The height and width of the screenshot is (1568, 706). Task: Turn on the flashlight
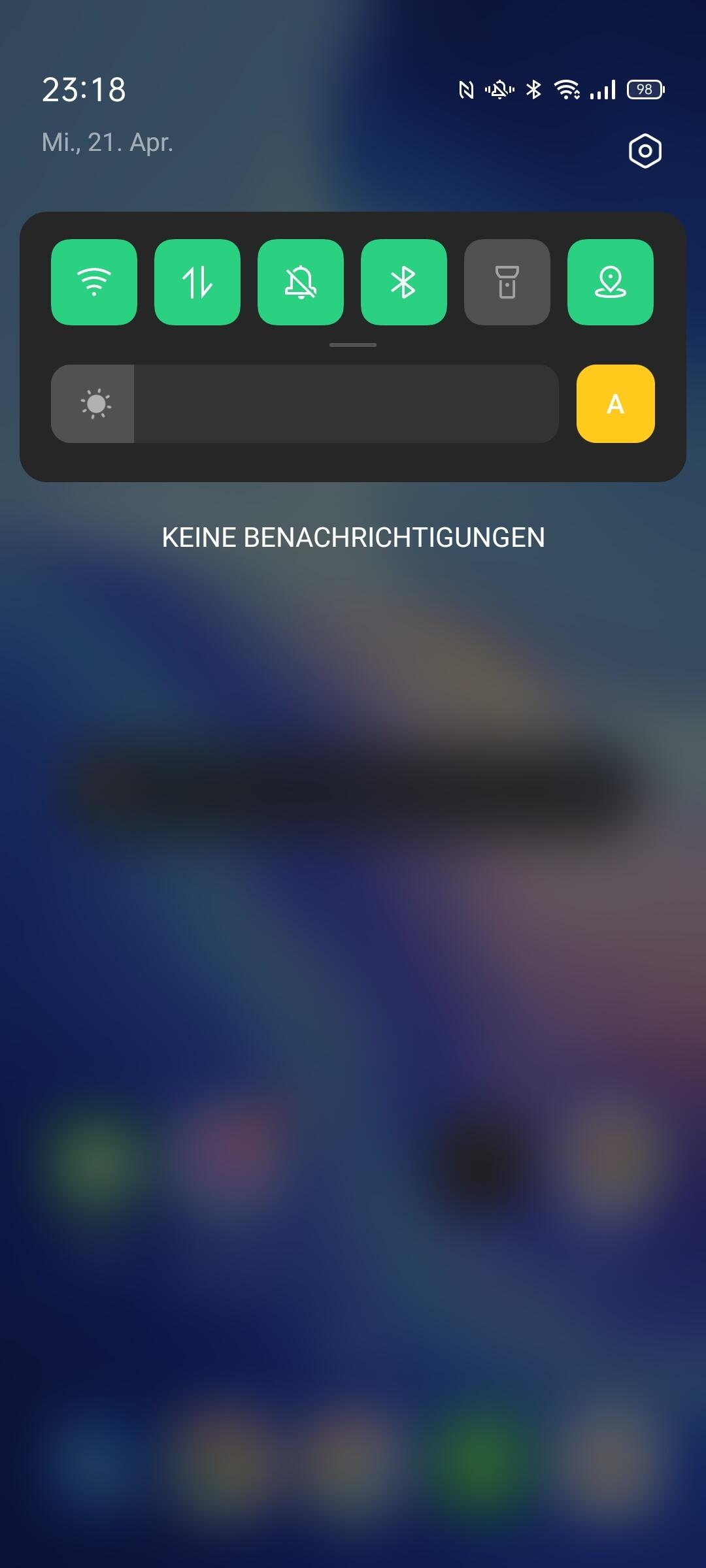coord(507,282)
